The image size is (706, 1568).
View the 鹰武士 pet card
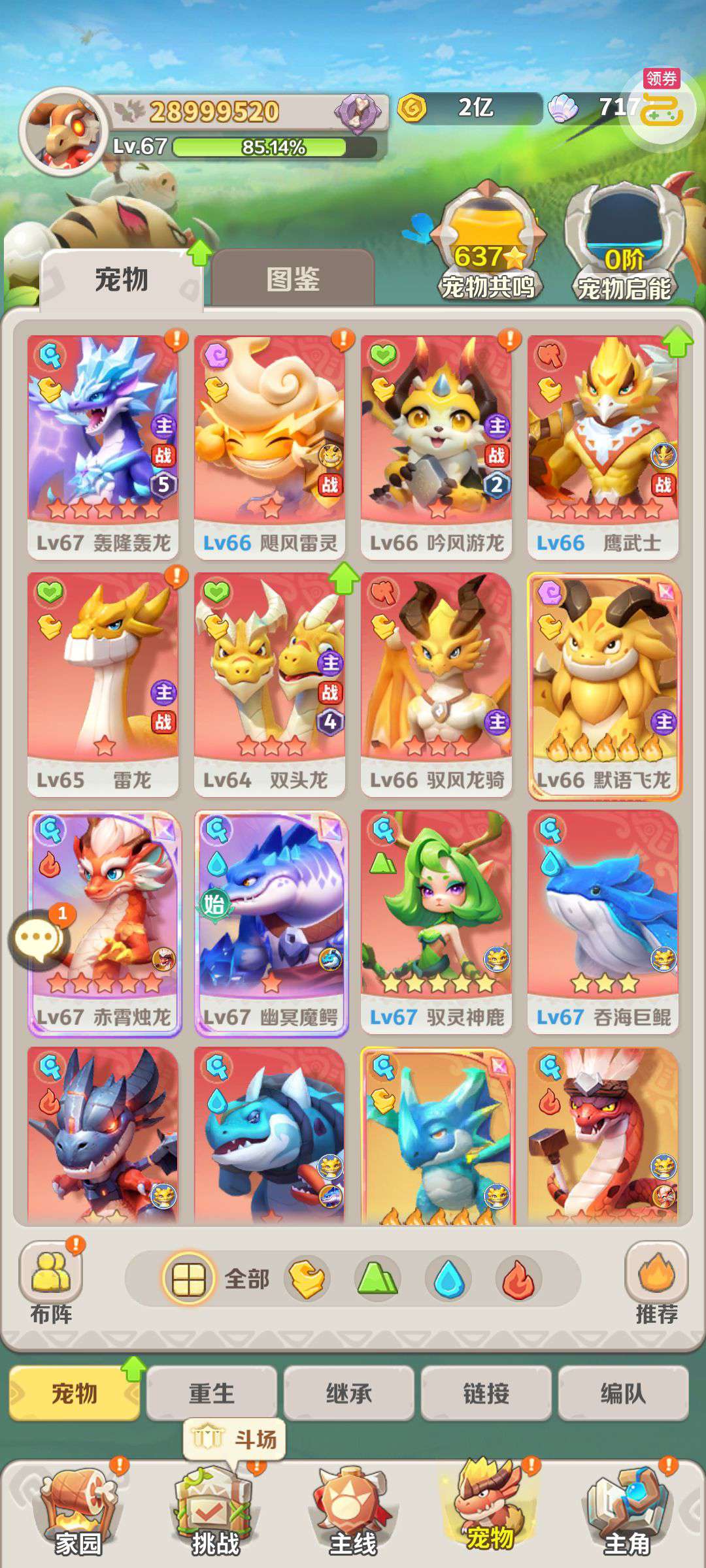[x=603, y=446]
